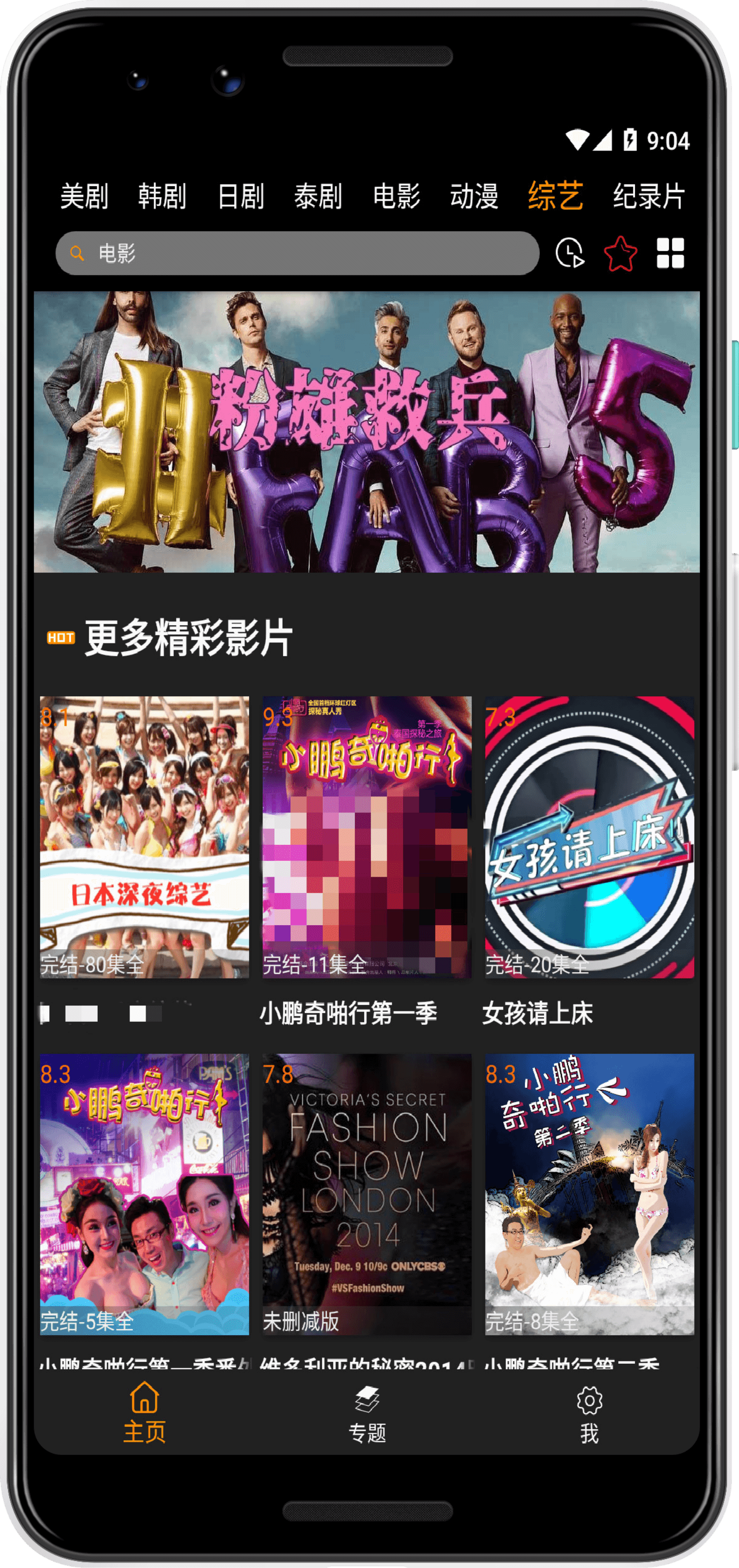This screenshot has width=739, height=1568.
Task: Switch to the 美剧 tab
Action: click(x=84, y=196)
